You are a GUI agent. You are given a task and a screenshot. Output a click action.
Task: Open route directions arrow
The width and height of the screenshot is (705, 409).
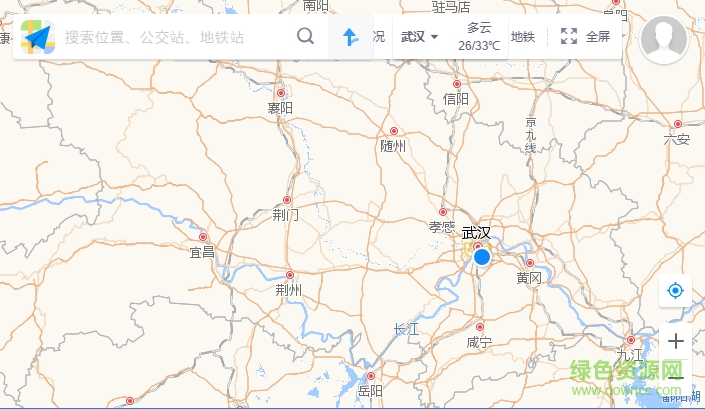click(350, 37)
